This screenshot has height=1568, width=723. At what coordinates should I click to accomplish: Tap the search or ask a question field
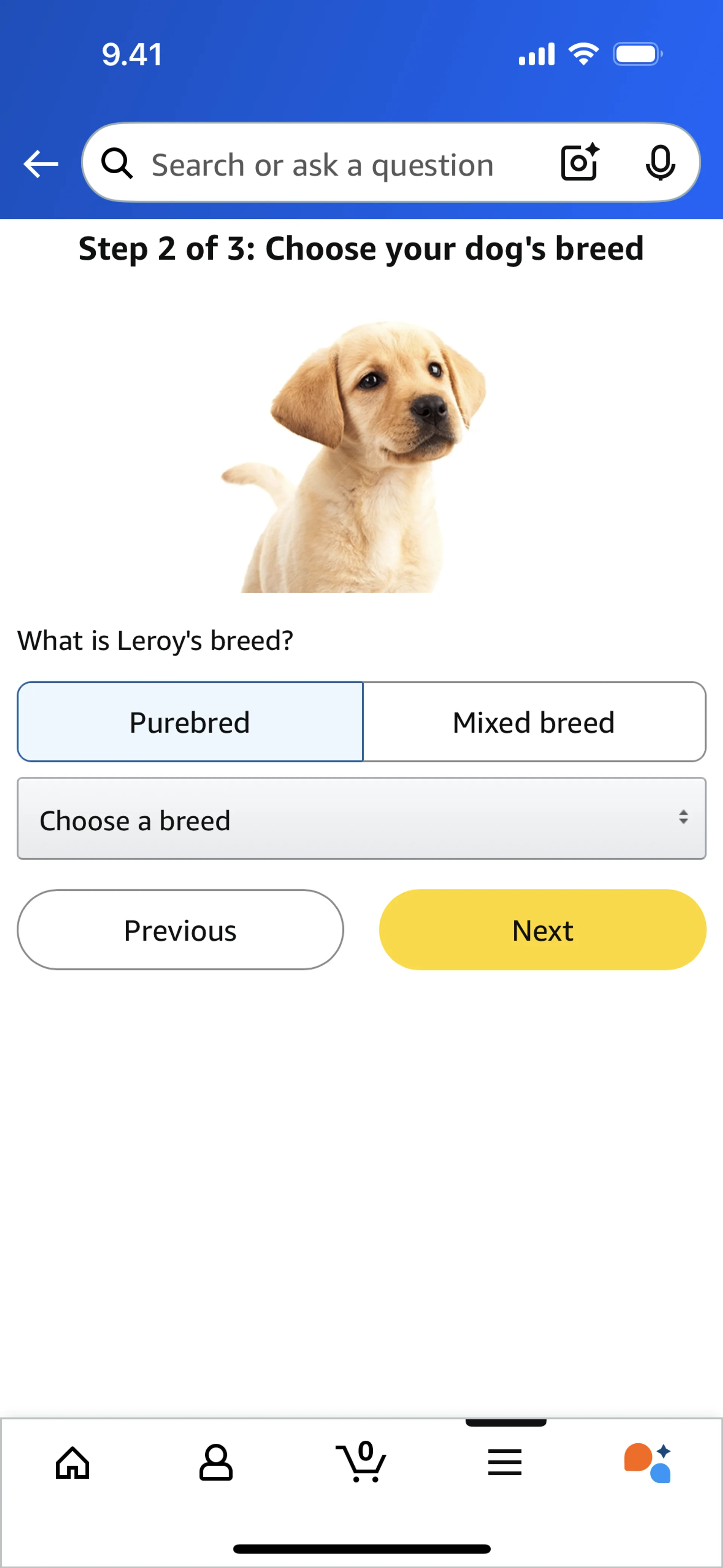coord(323,164)
